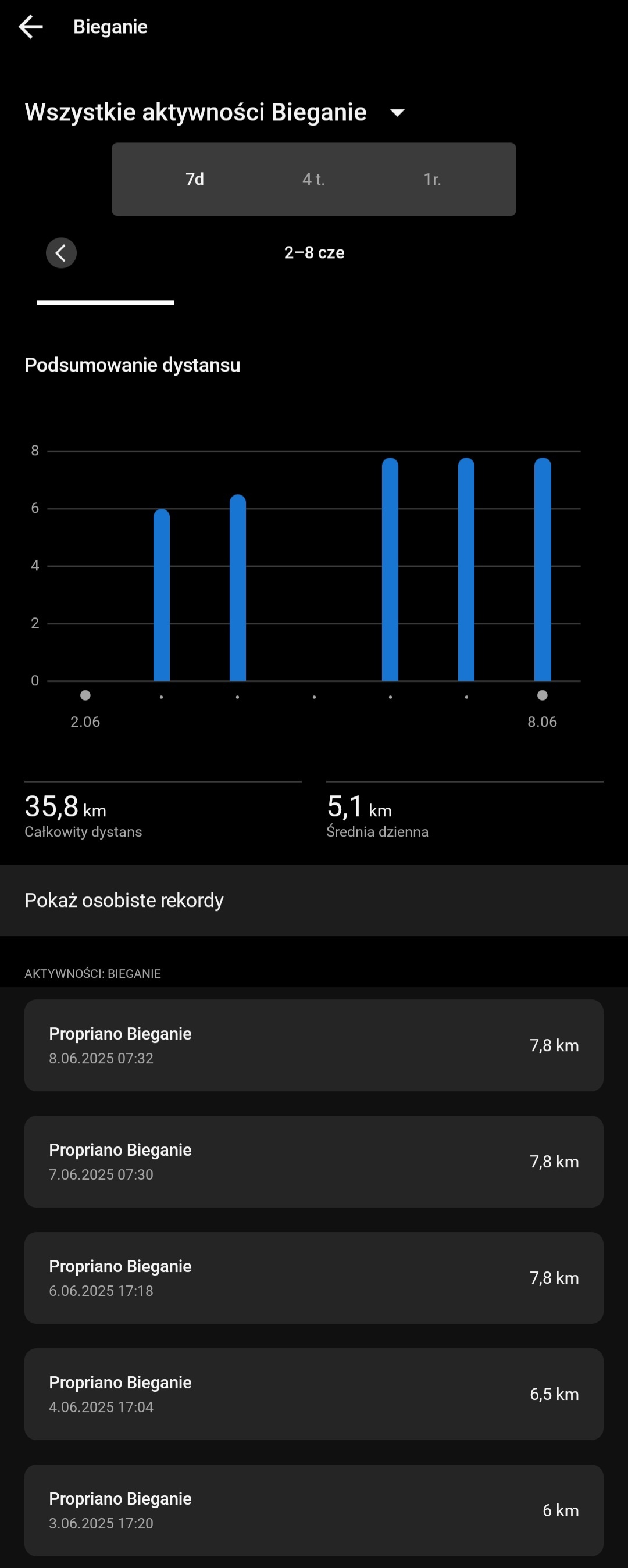Open the run from 7.06.2025 07:30
The height and width of the screenshot is (1568, 628).
pos(314,1162)
